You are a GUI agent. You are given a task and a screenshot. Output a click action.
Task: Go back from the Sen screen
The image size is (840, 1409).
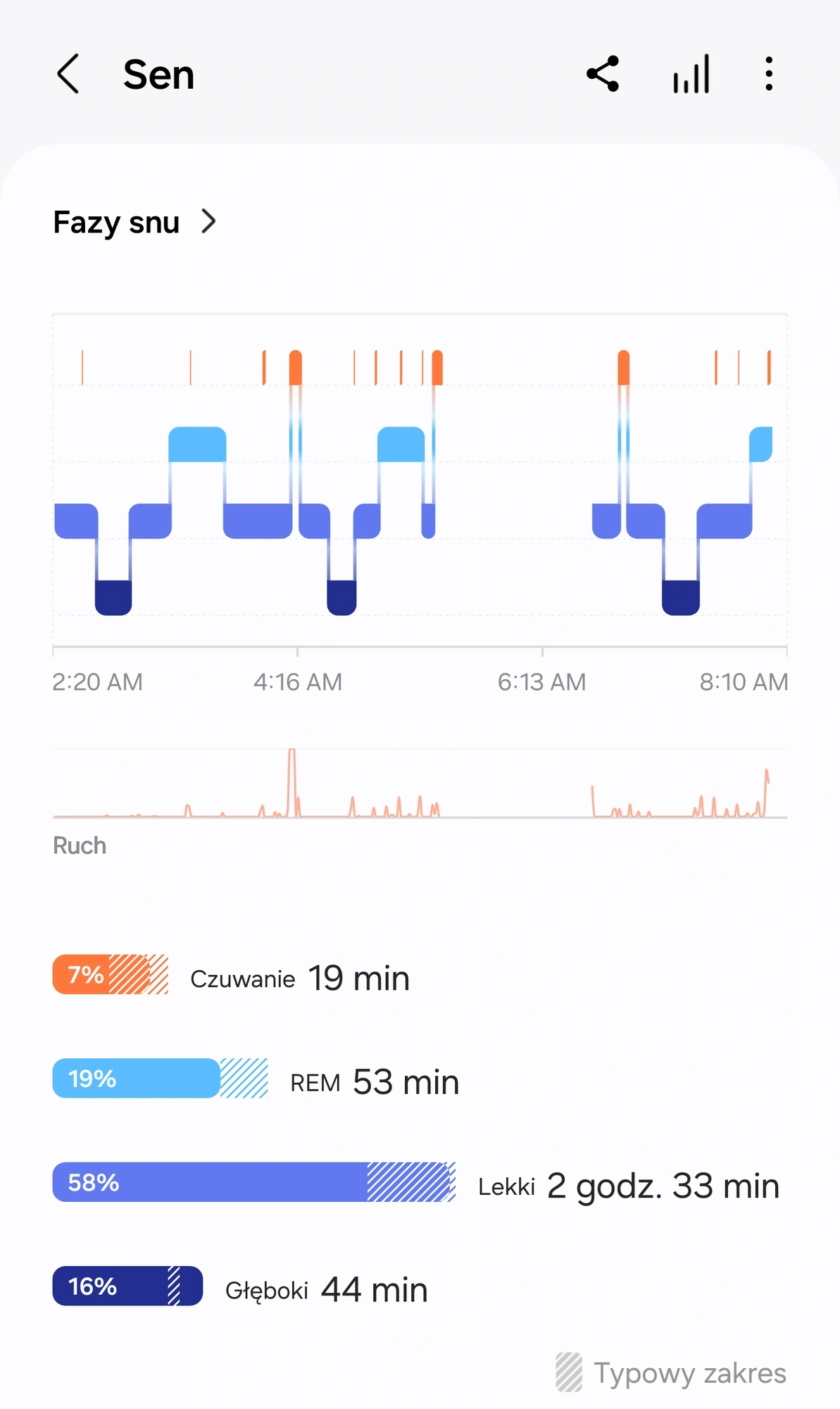coord(68,74)
